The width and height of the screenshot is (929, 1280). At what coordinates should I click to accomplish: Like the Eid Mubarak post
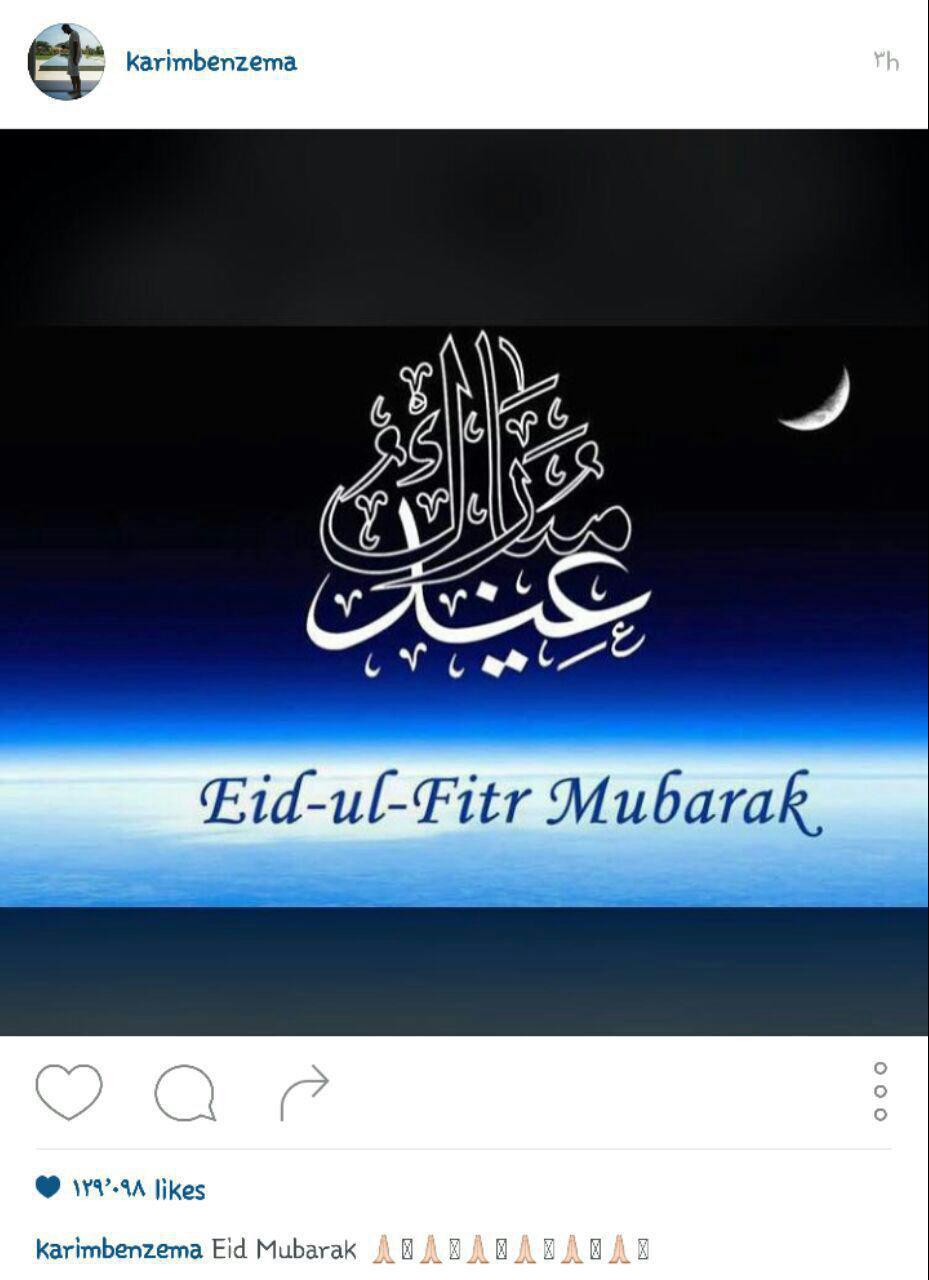(69, 1091)
